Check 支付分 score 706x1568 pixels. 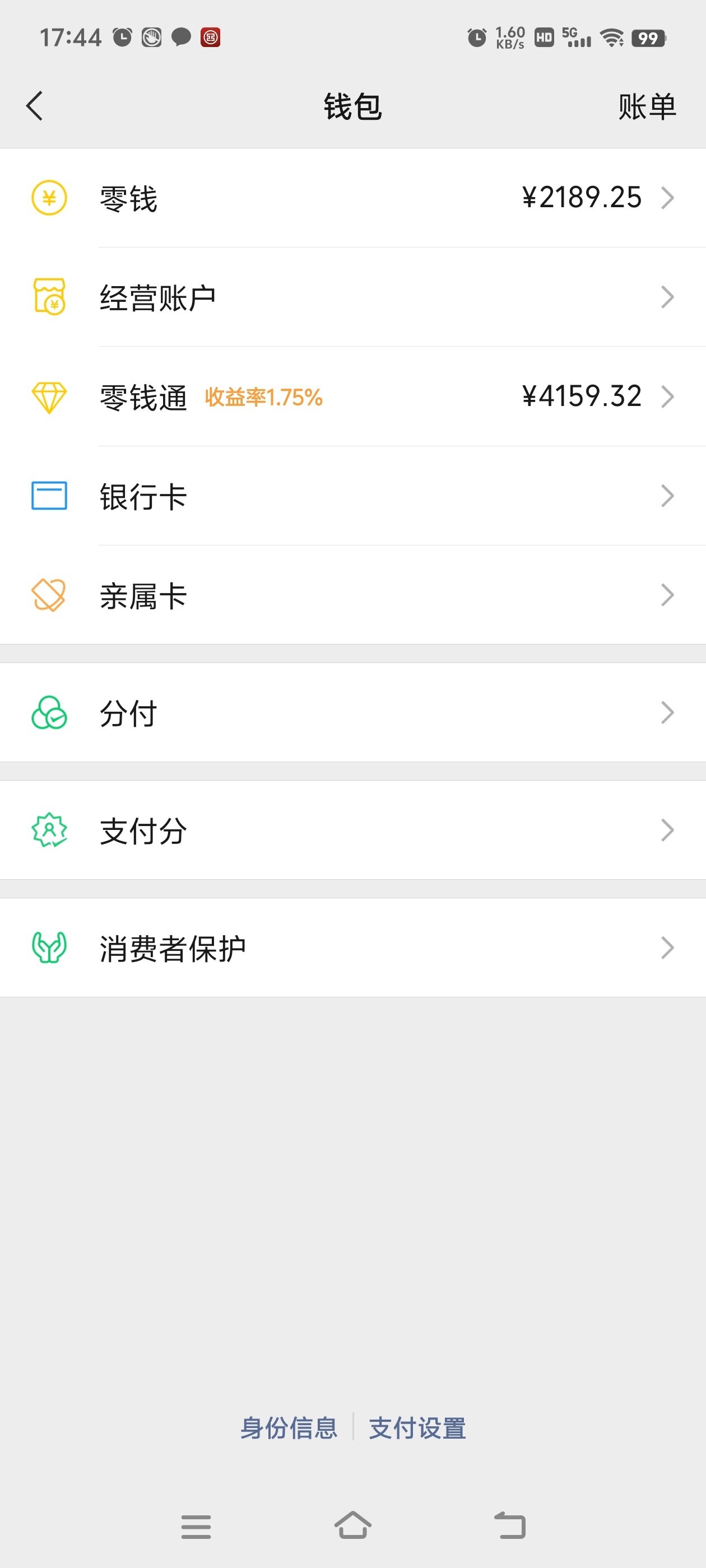tap(352, 830)
